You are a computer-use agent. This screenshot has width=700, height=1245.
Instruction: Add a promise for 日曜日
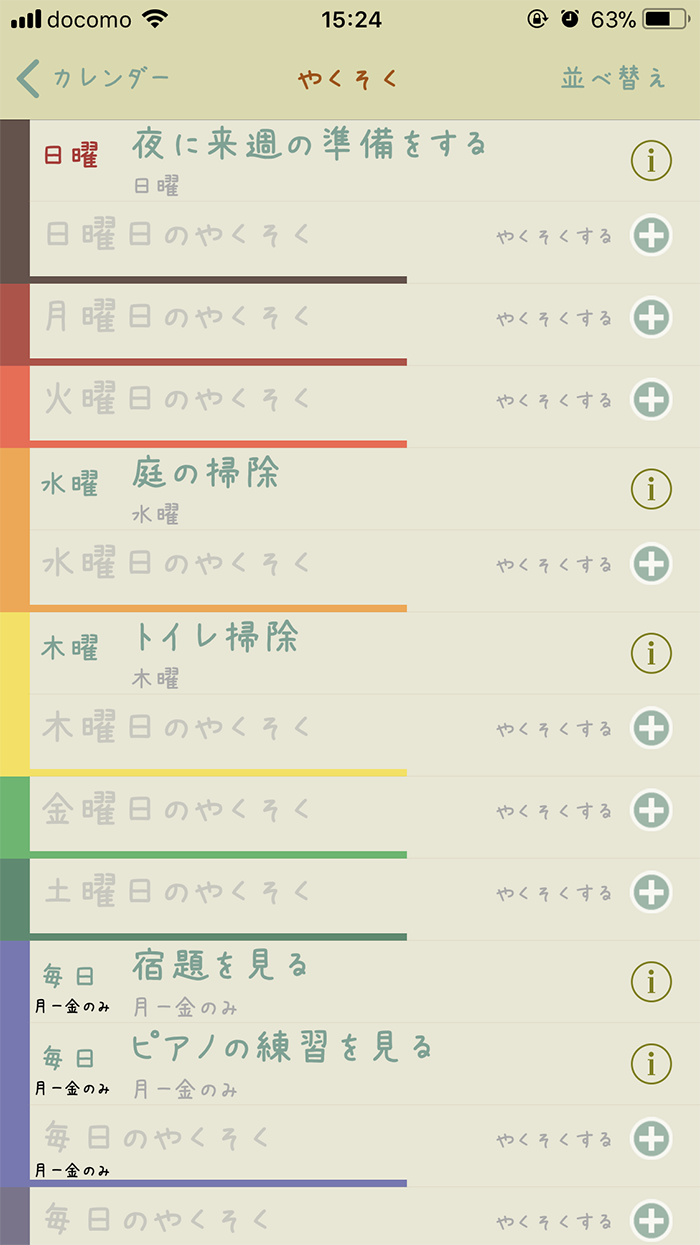click(x=651, y=236)
